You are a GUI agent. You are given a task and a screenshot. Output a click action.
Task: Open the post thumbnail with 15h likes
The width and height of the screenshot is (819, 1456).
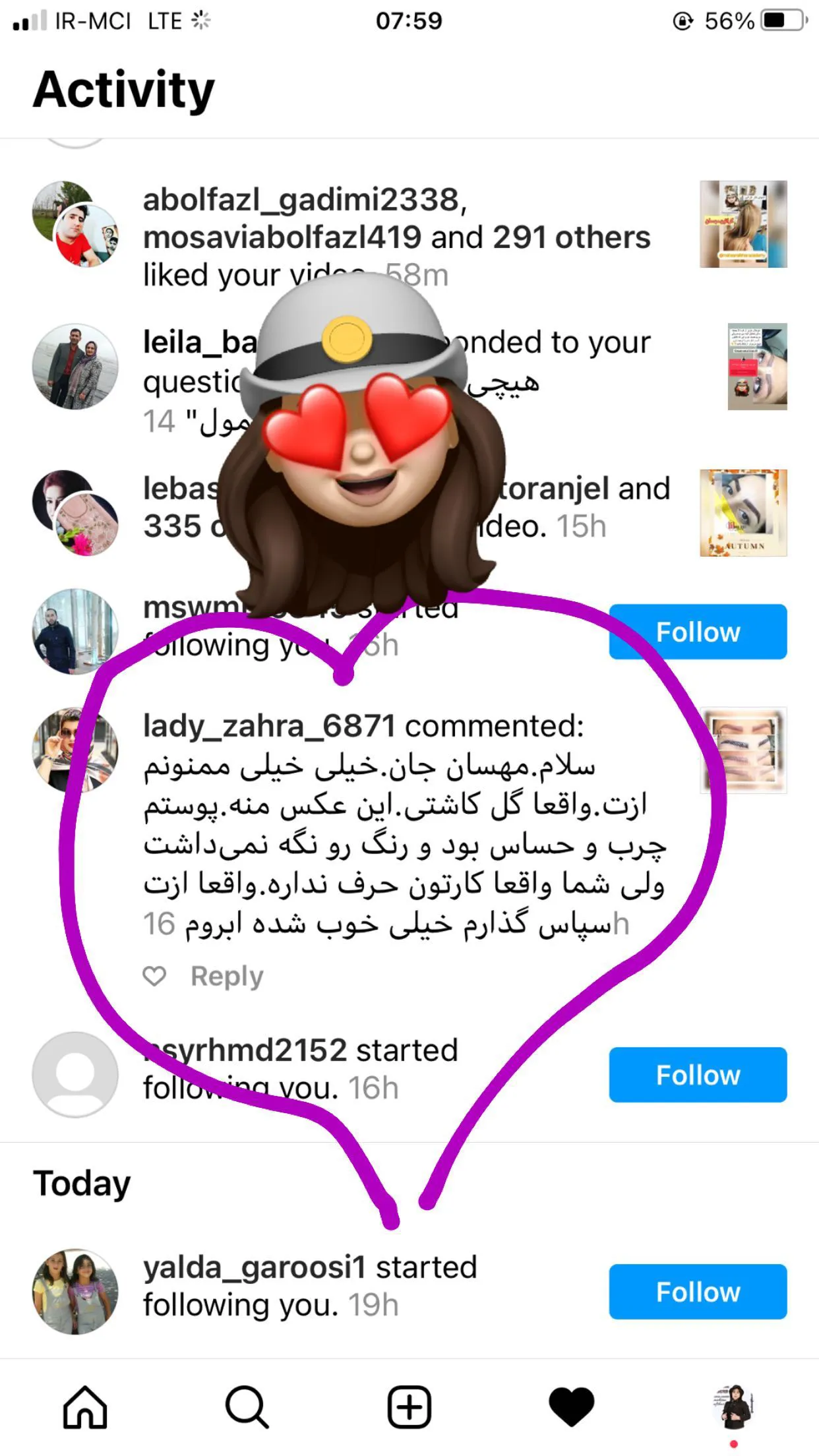(743, 513)
